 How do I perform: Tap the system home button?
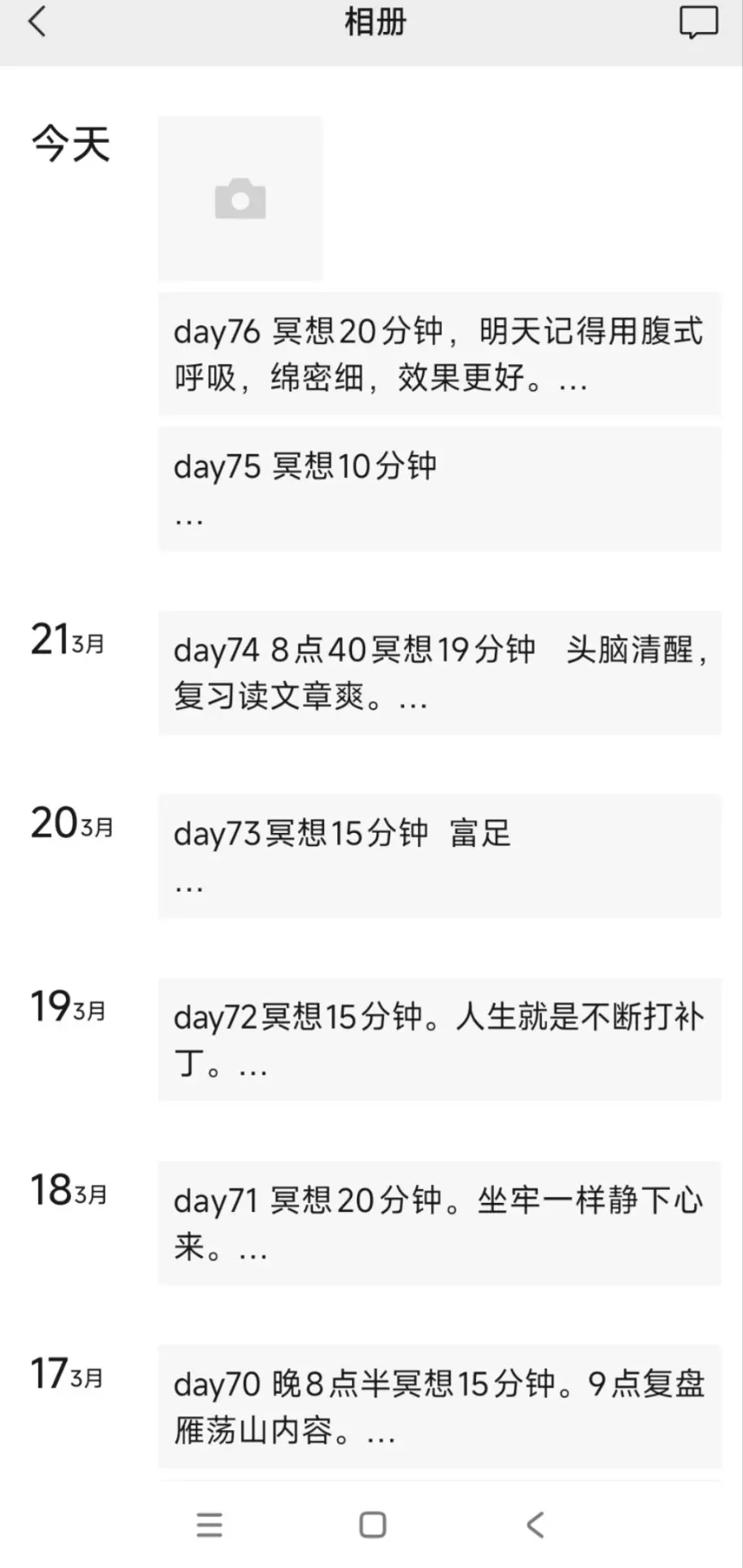[372, 1524]
